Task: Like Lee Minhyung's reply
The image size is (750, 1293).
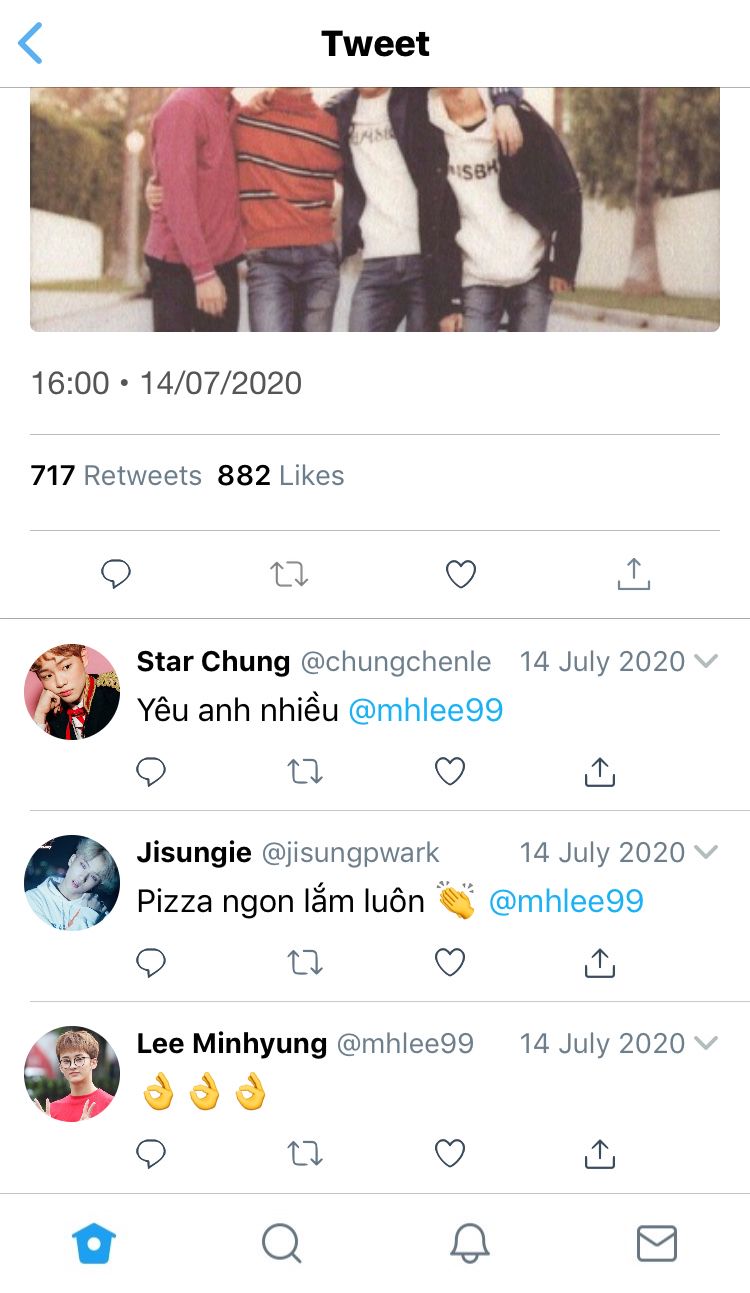Action: 450,1154
